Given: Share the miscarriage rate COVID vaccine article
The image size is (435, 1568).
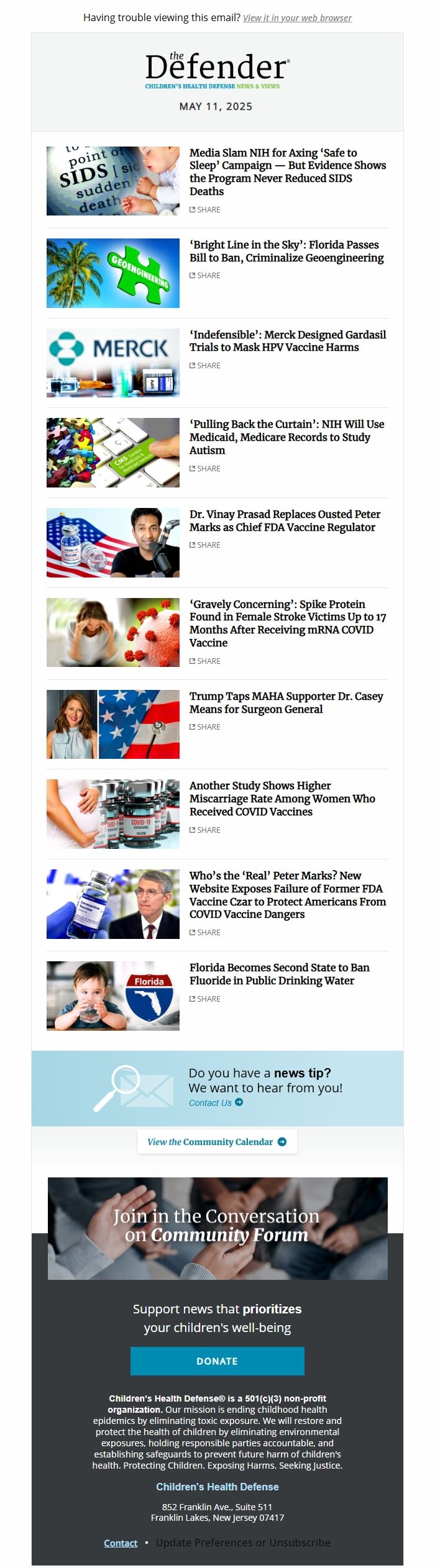Looking at the screenshot, I should [x=205, y=830].
